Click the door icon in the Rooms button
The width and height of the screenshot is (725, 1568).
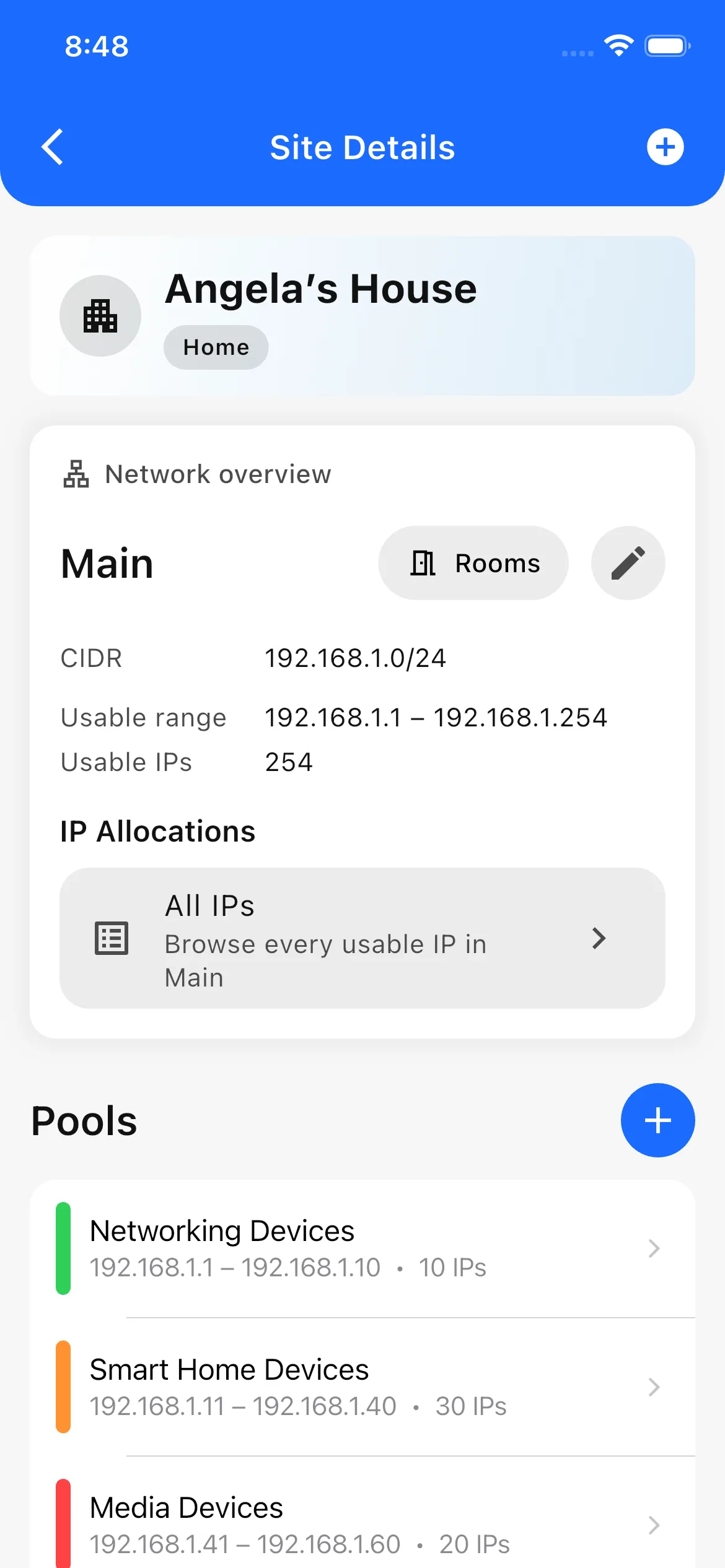pyautogui.click(x=422, y=563)
